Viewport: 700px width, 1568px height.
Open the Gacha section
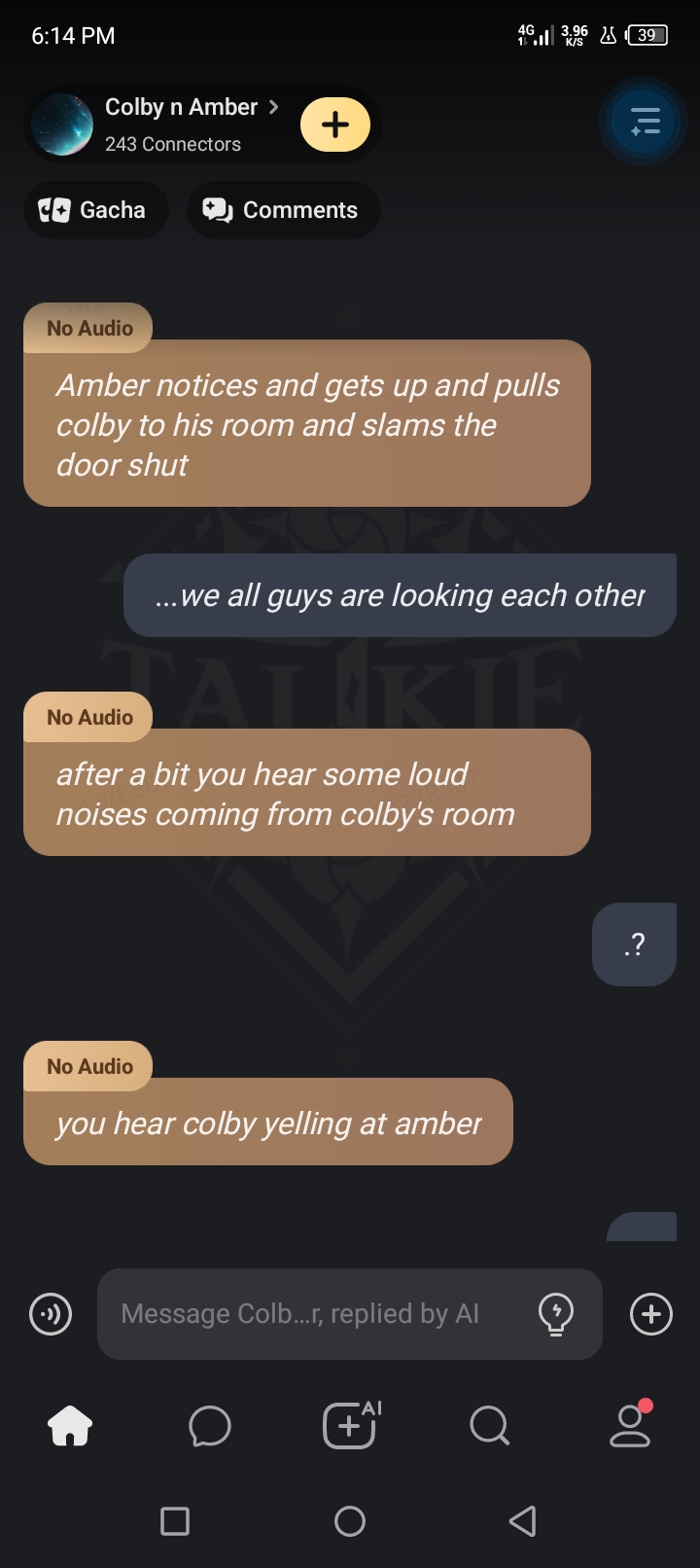pyautogui.click(x=94, y=210)
